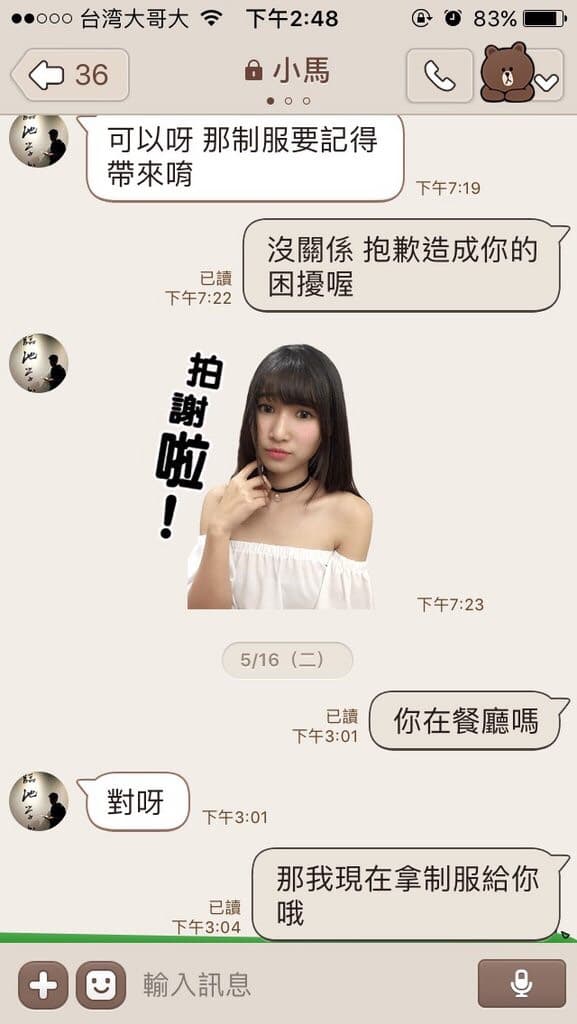
Task: View the profile of the sender of 對呀
Action: 39,801
